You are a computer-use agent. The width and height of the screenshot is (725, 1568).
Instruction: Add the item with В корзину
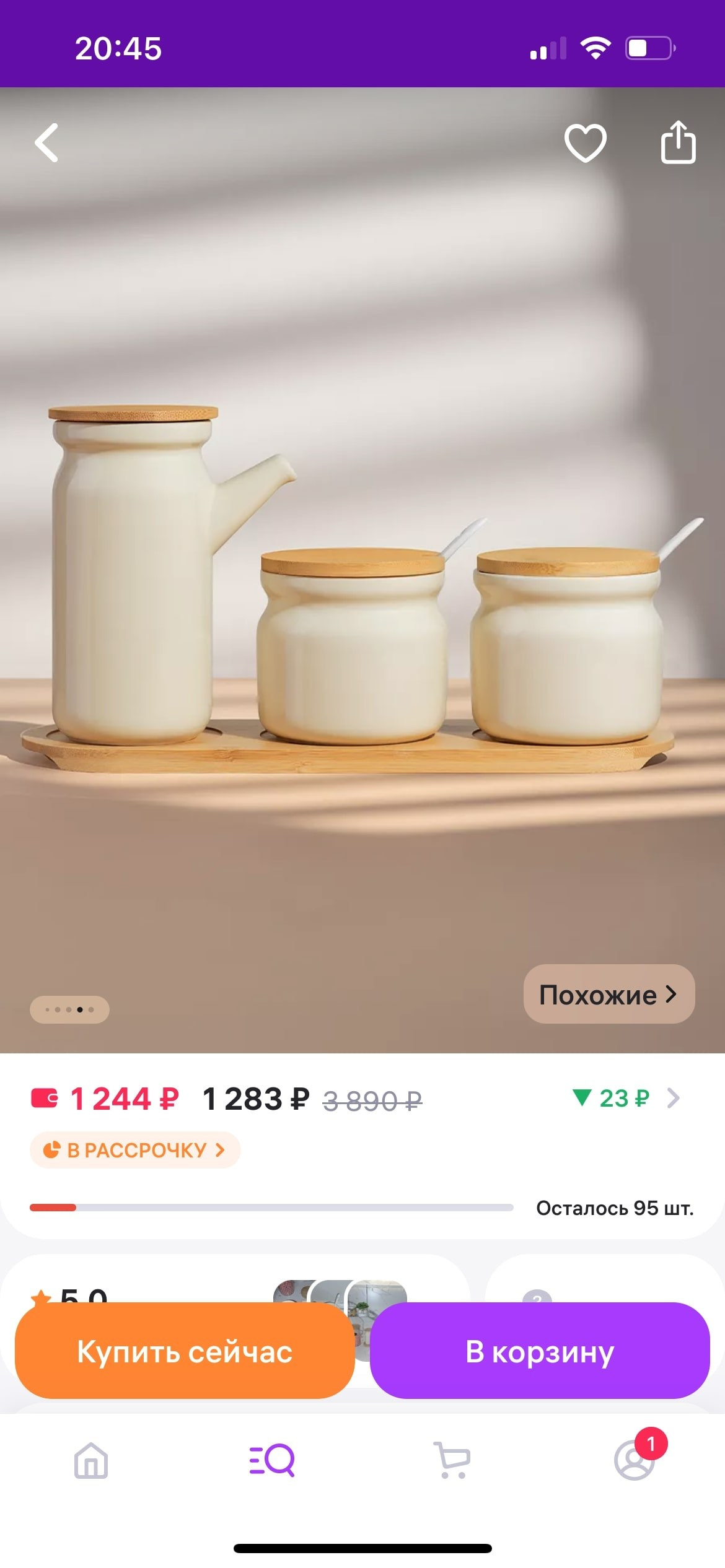(x=539, y=1351)
